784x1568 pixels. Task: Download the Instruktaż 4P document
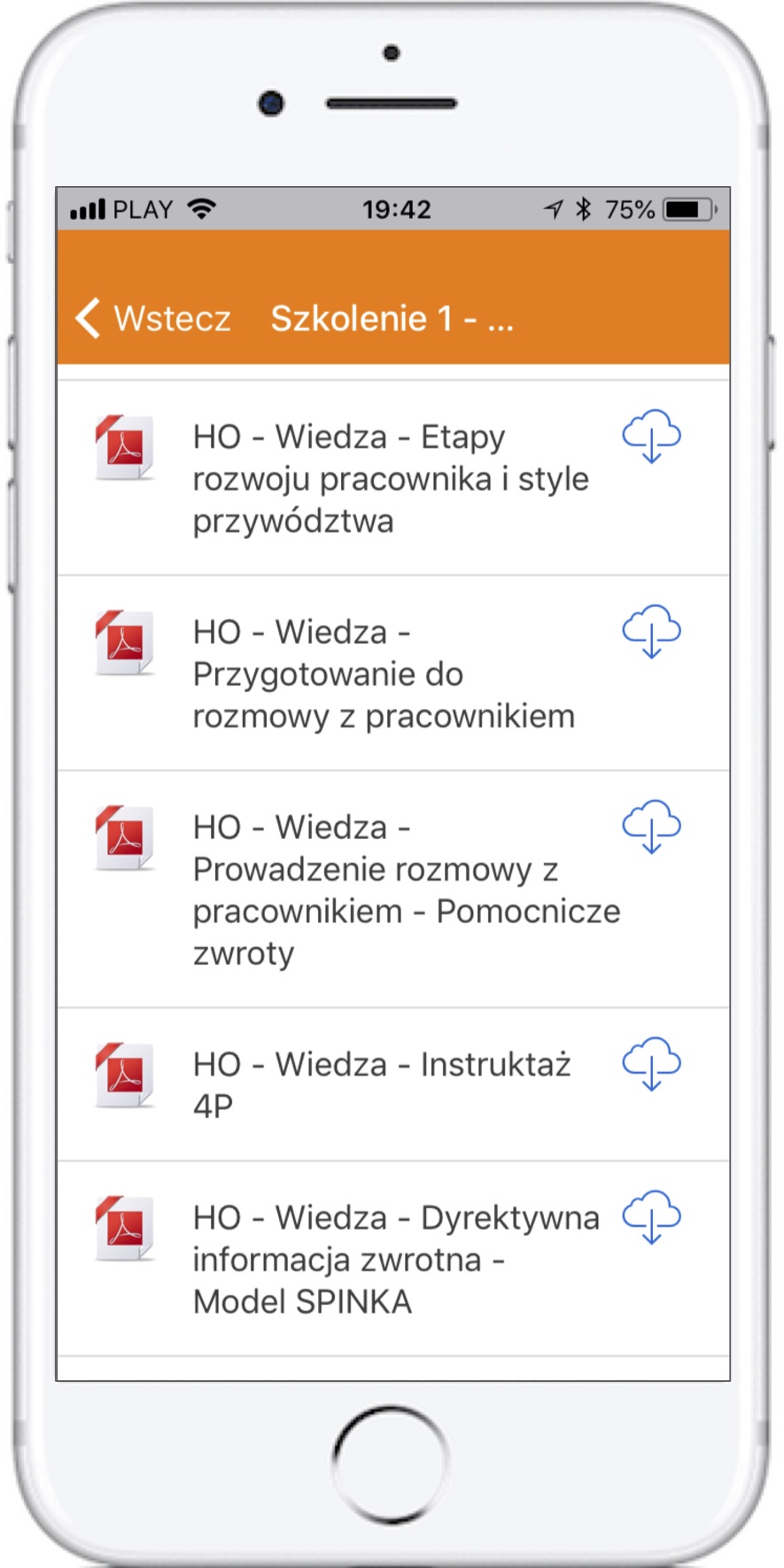651,1063
